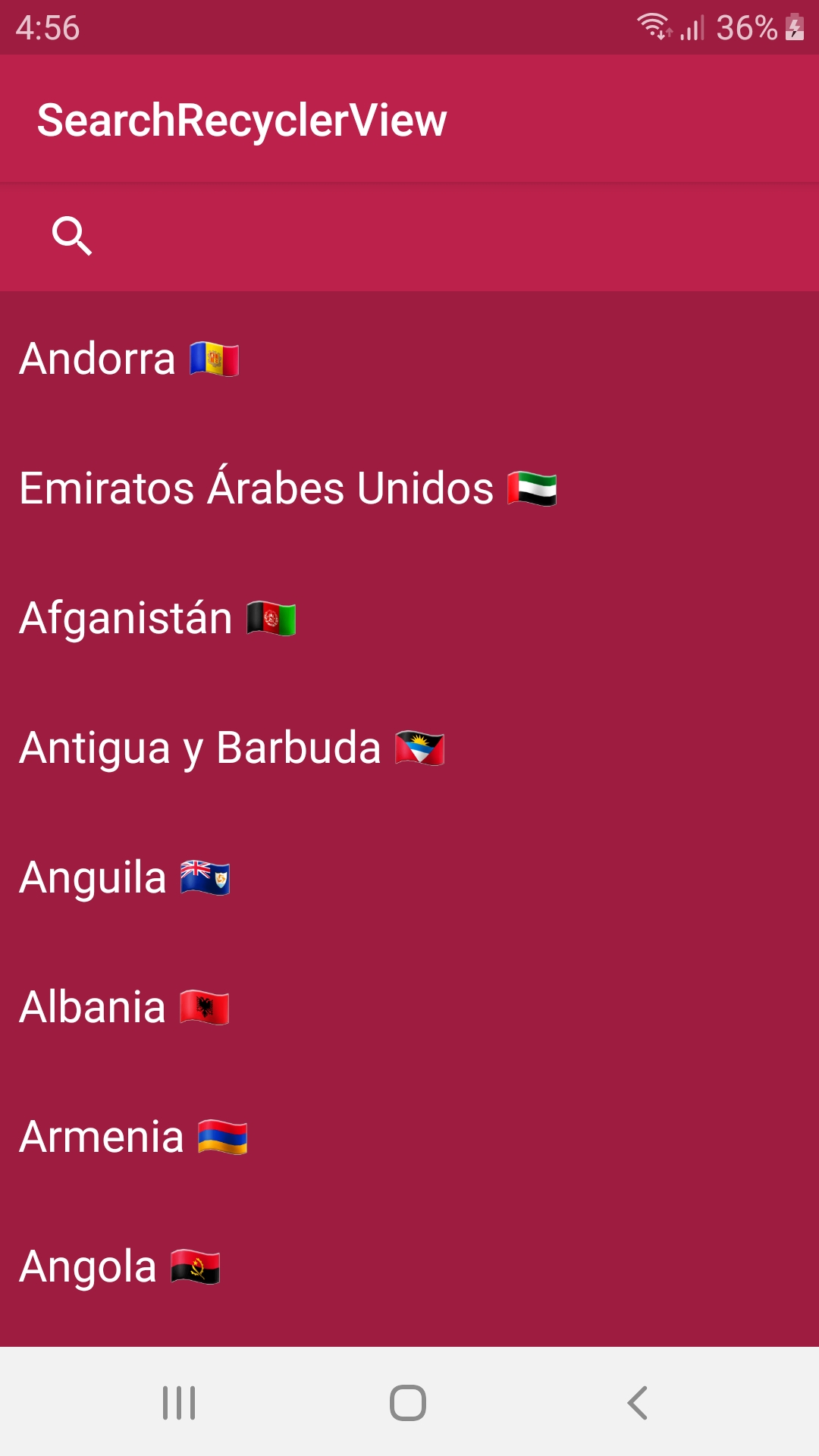
Task: Tap the Anguila entry
Action: click(x=409, y=877)
